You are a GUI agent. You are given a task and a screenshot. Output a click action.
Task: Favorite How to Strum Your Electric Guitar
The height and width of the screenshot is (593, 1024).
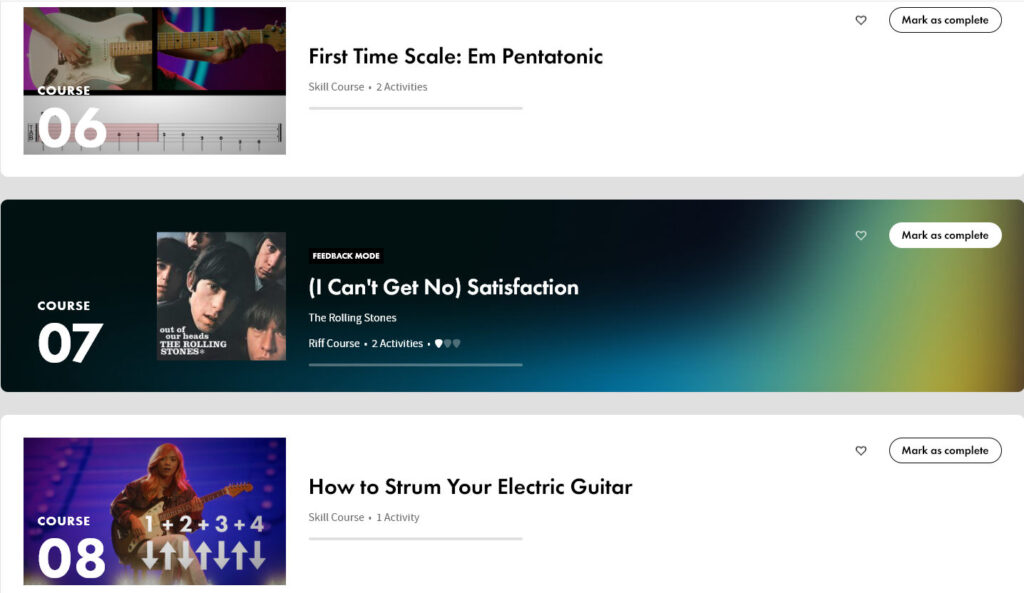(x=861, y=451)
